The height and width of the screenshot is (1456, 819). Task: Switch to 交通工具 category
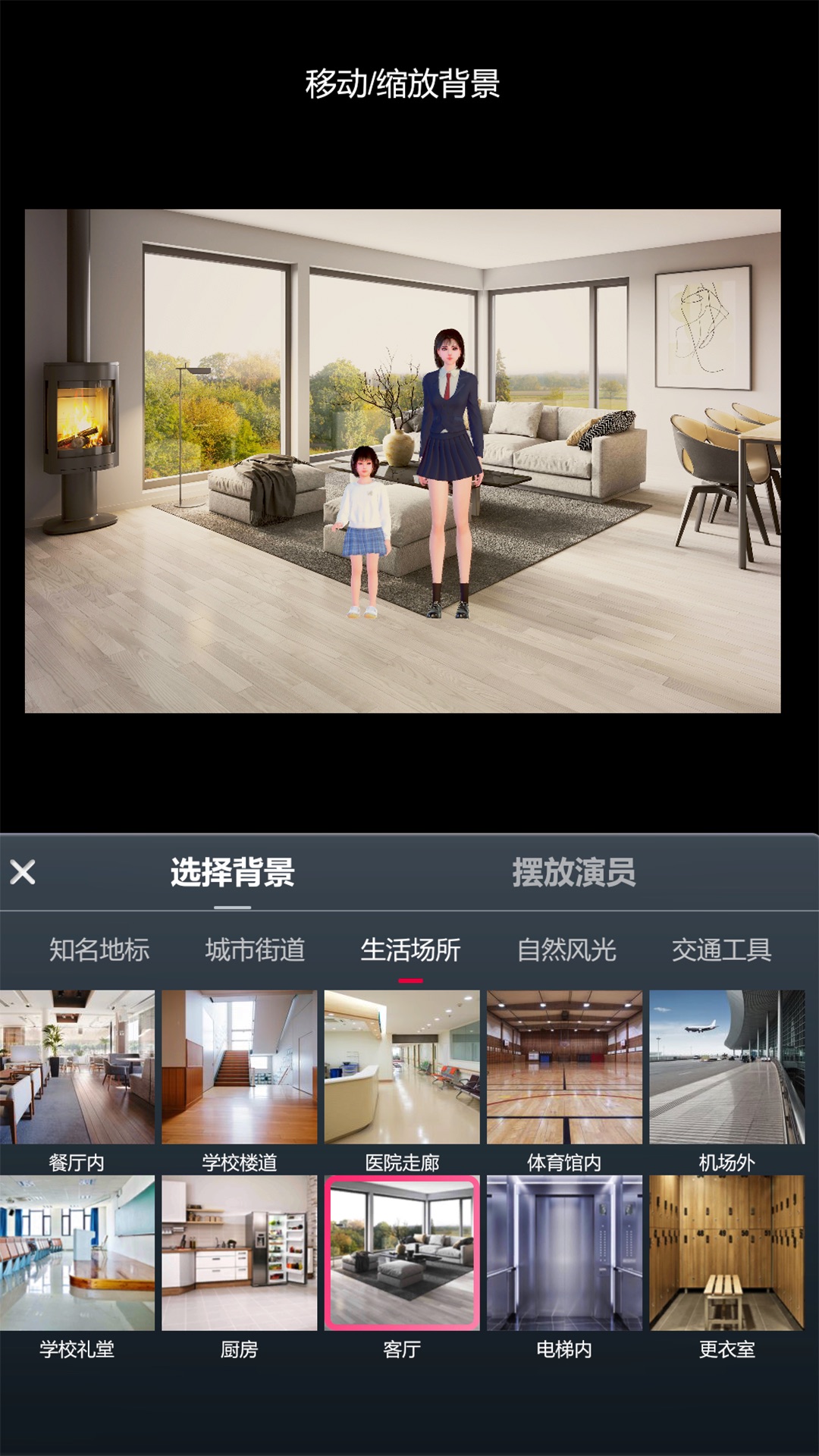tap(721, 949)
